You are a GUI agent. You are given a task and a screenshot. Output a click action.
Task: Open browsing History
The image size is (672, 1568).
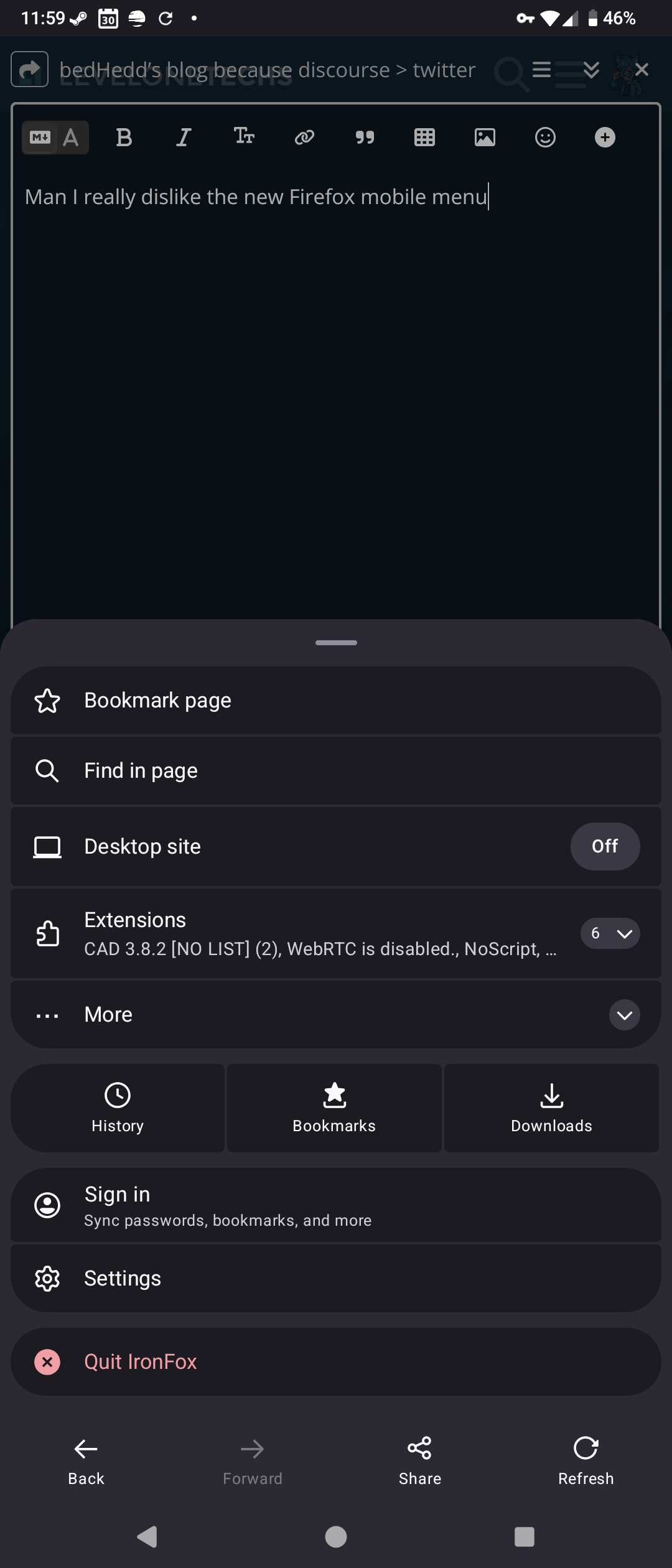point(118,1108)
